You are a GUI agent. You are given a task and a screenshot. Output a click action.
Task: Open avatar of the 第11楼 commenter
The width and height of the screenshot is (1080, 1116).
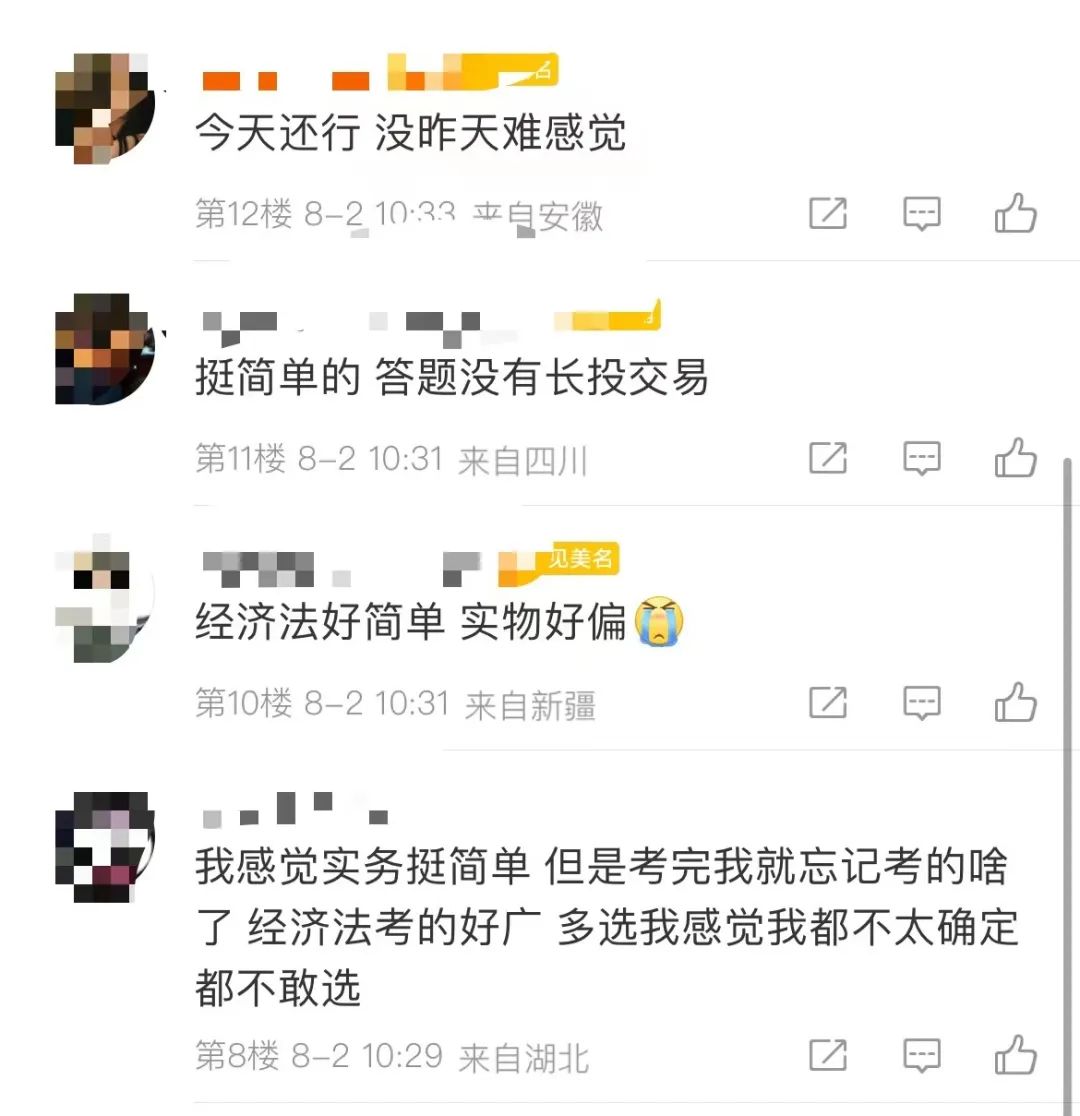click(104, 349)
